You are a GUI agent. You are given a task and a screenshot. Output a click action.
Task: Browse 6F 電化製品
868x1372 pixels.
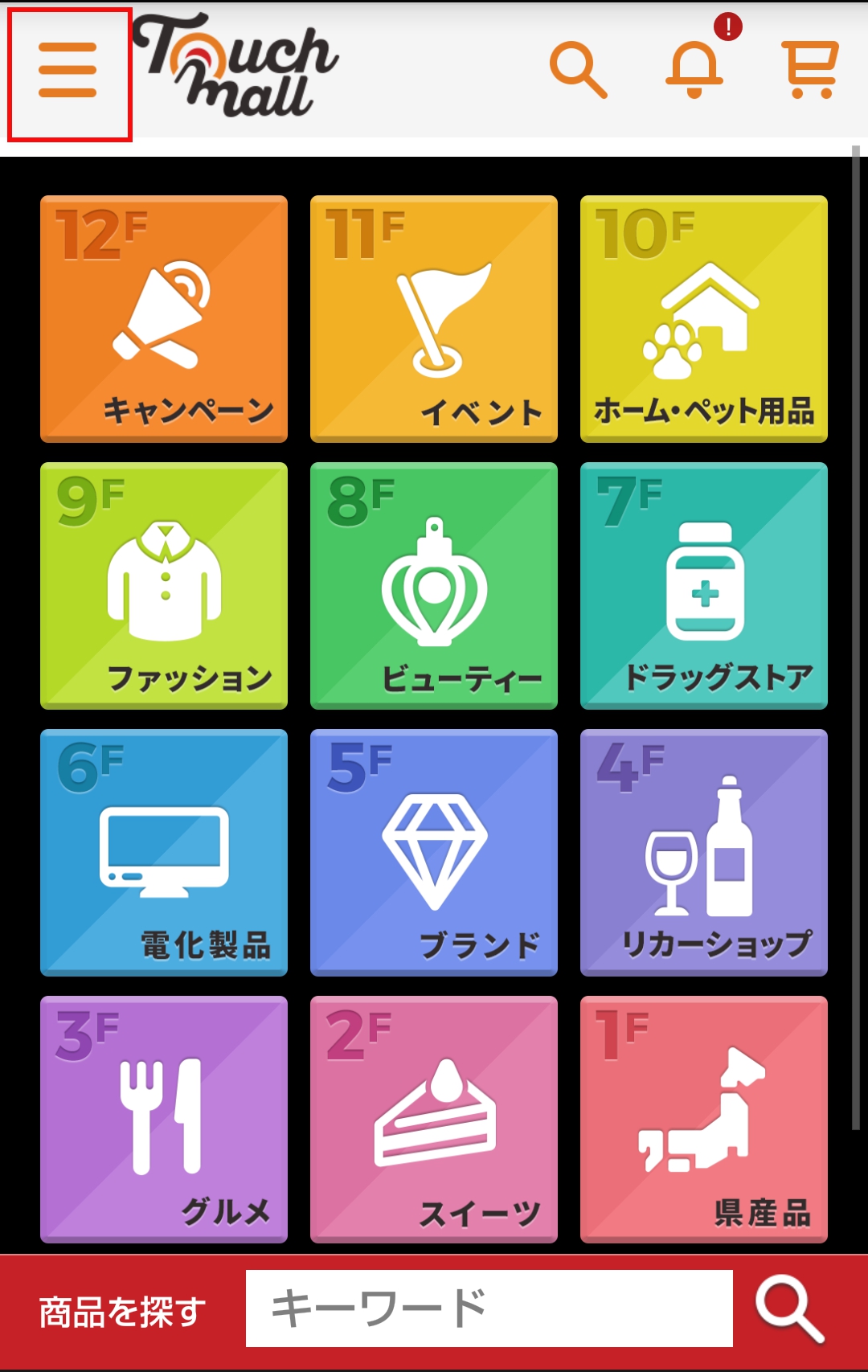tap(164, 852)
